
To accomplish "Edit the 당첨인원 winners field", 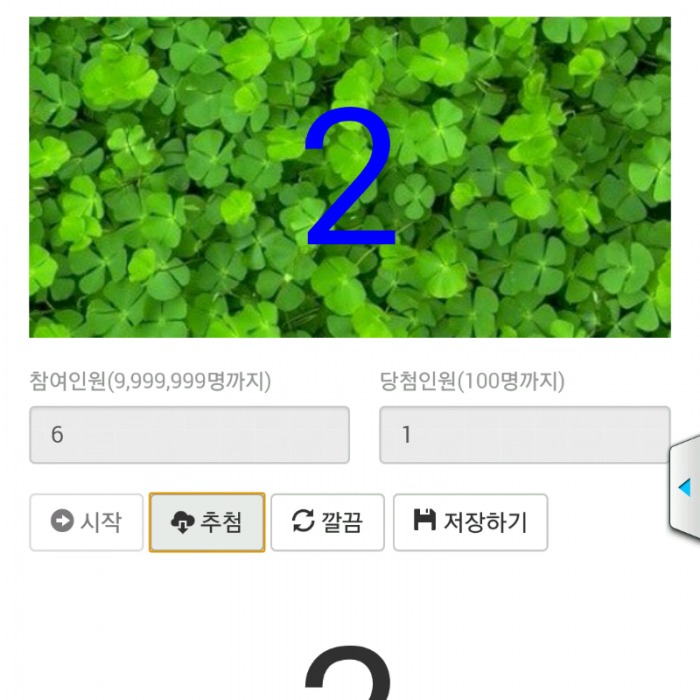I will (524, 435).
